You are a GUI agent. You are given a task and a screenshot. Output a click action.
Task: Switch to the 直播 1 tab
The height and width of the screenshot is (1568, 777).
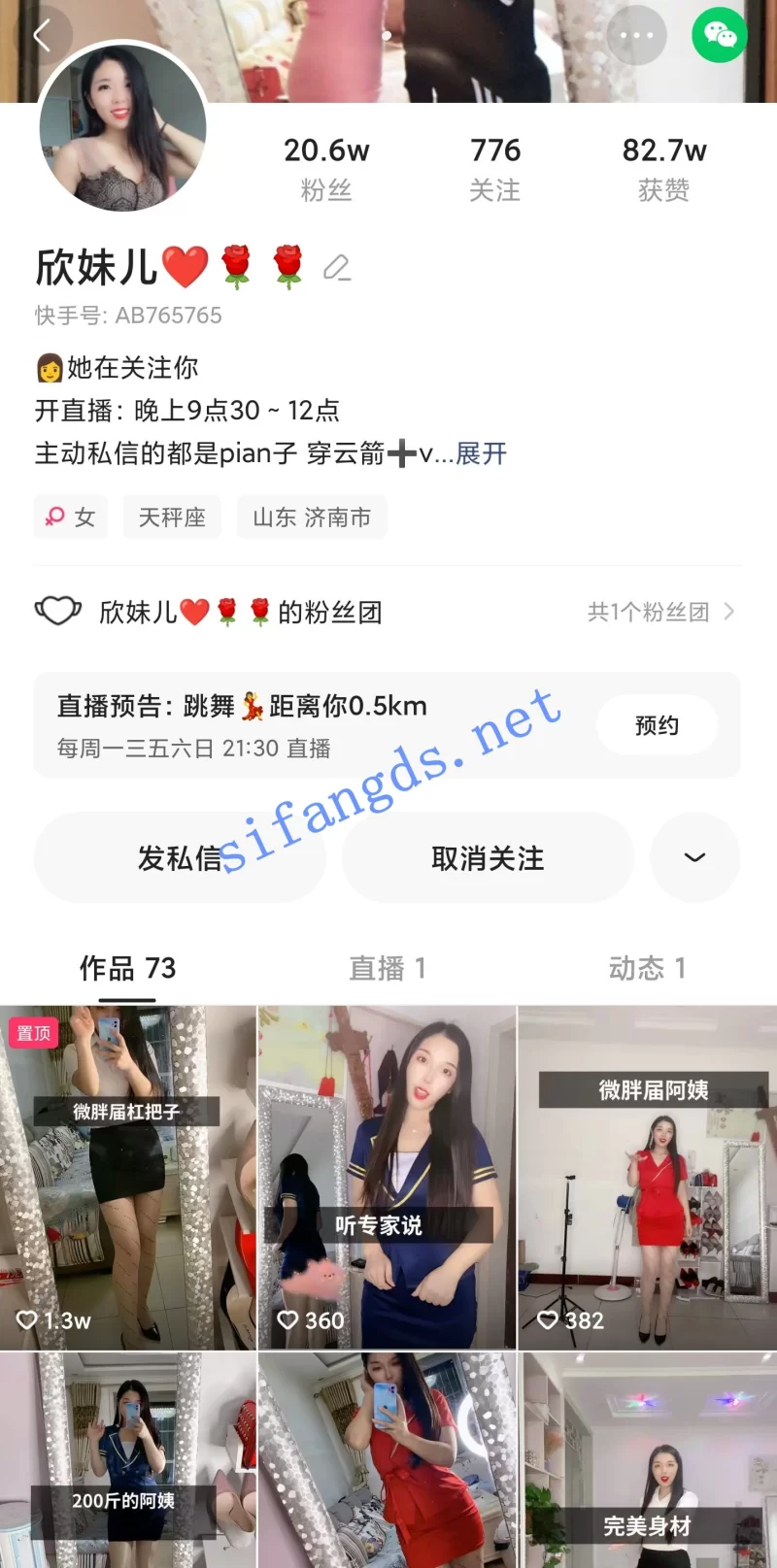(388, 968)
